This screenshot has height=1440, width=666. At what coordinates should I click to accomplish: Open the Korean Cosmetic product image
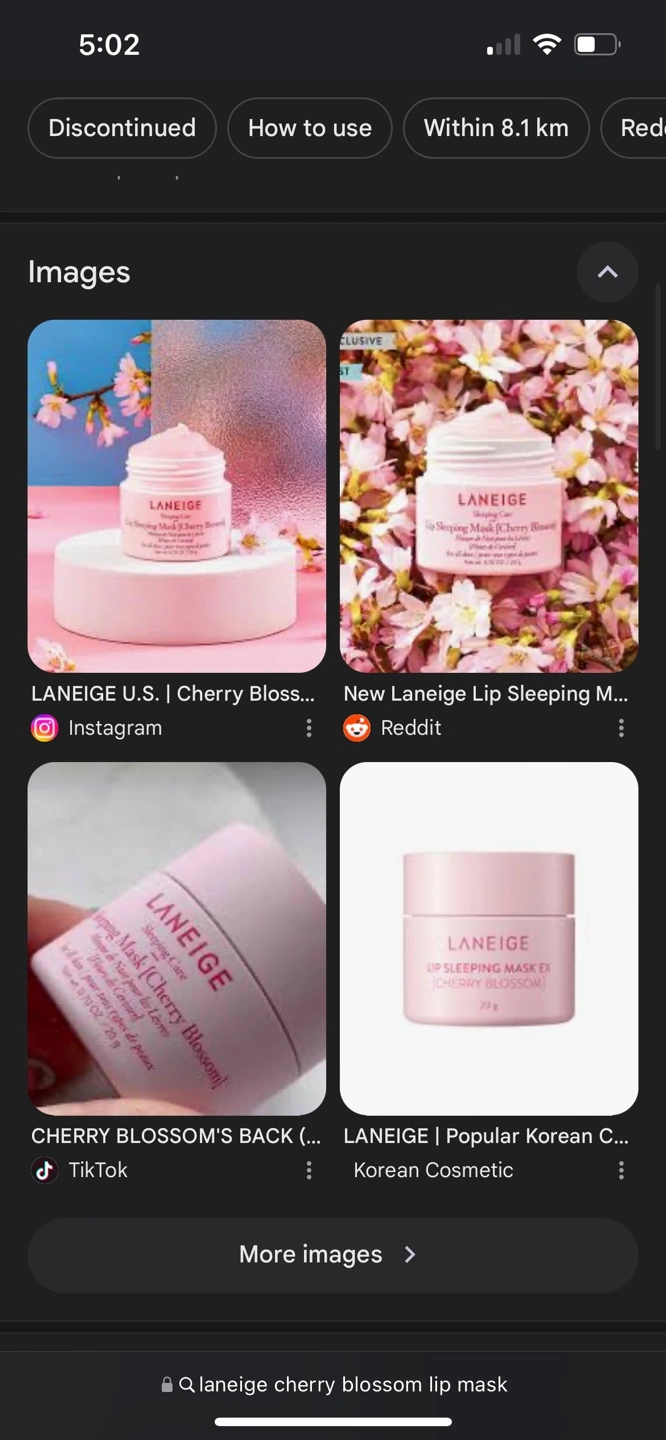pos(489,938)
